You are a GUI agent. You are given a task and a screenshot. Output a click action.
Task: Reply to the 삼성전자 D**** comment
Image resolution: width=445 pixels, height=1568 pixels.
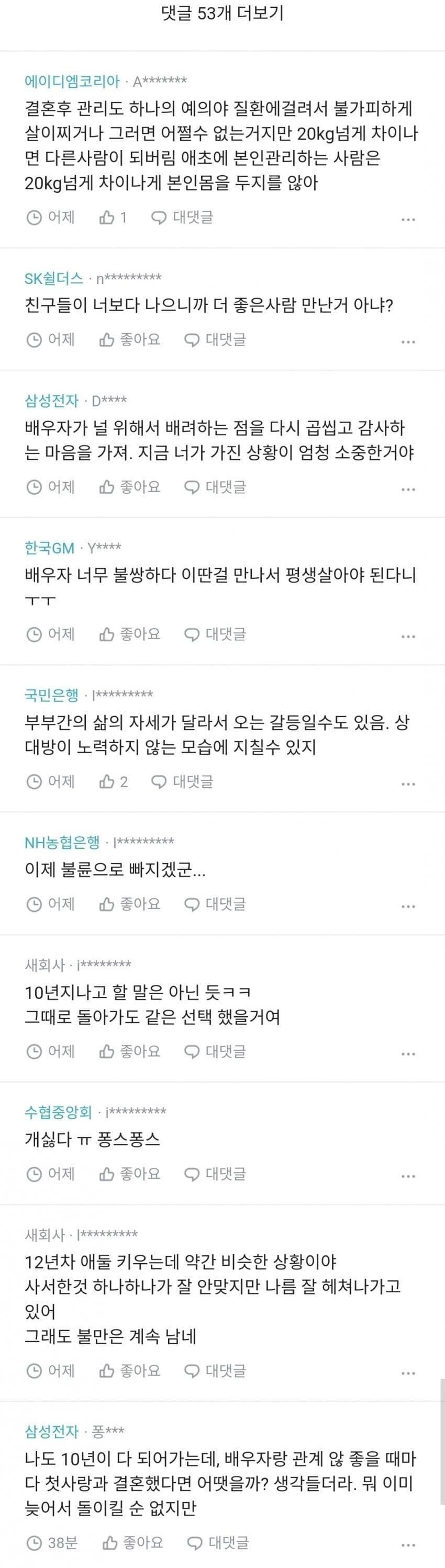click(x=215, y=487)
